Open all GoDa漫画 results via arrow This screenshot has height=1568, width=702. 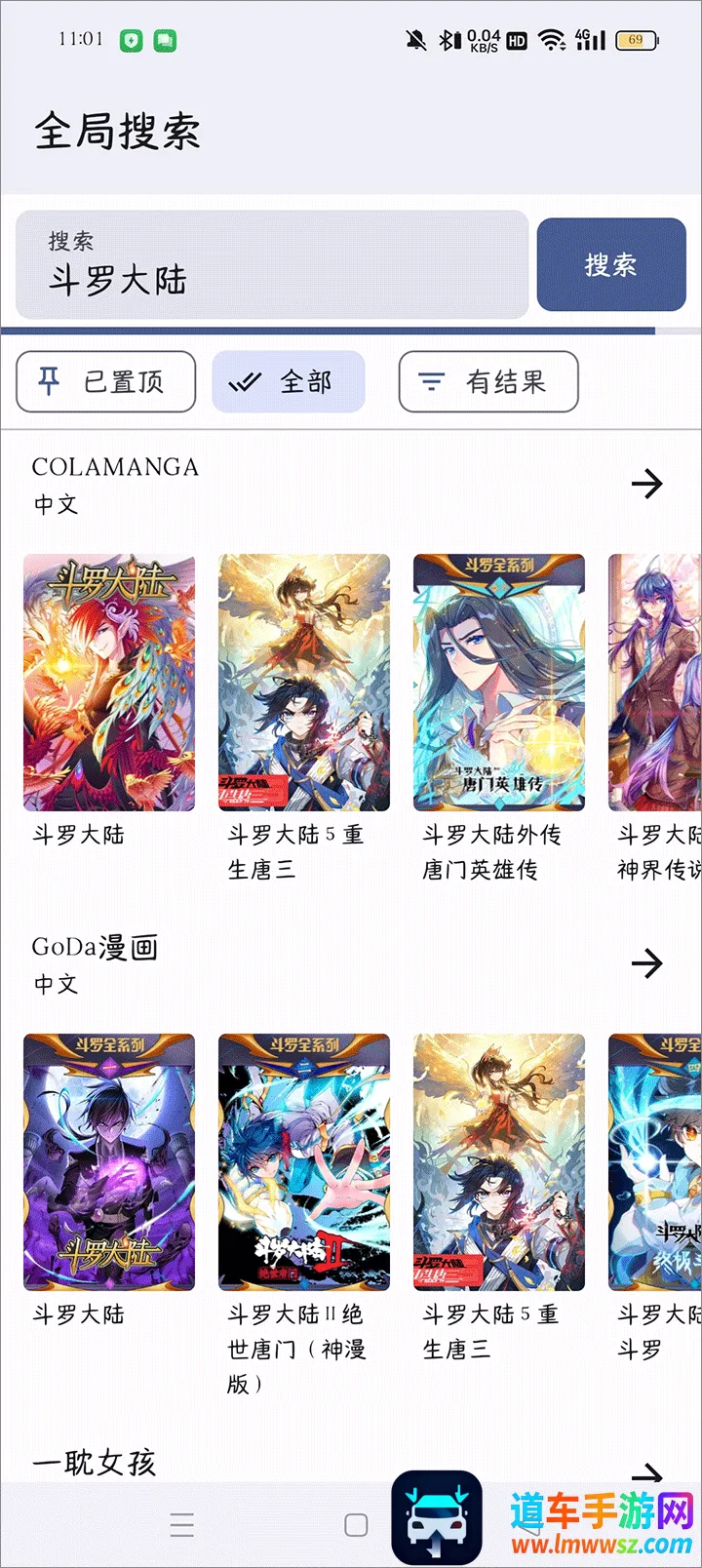click(x=646, y=963)
